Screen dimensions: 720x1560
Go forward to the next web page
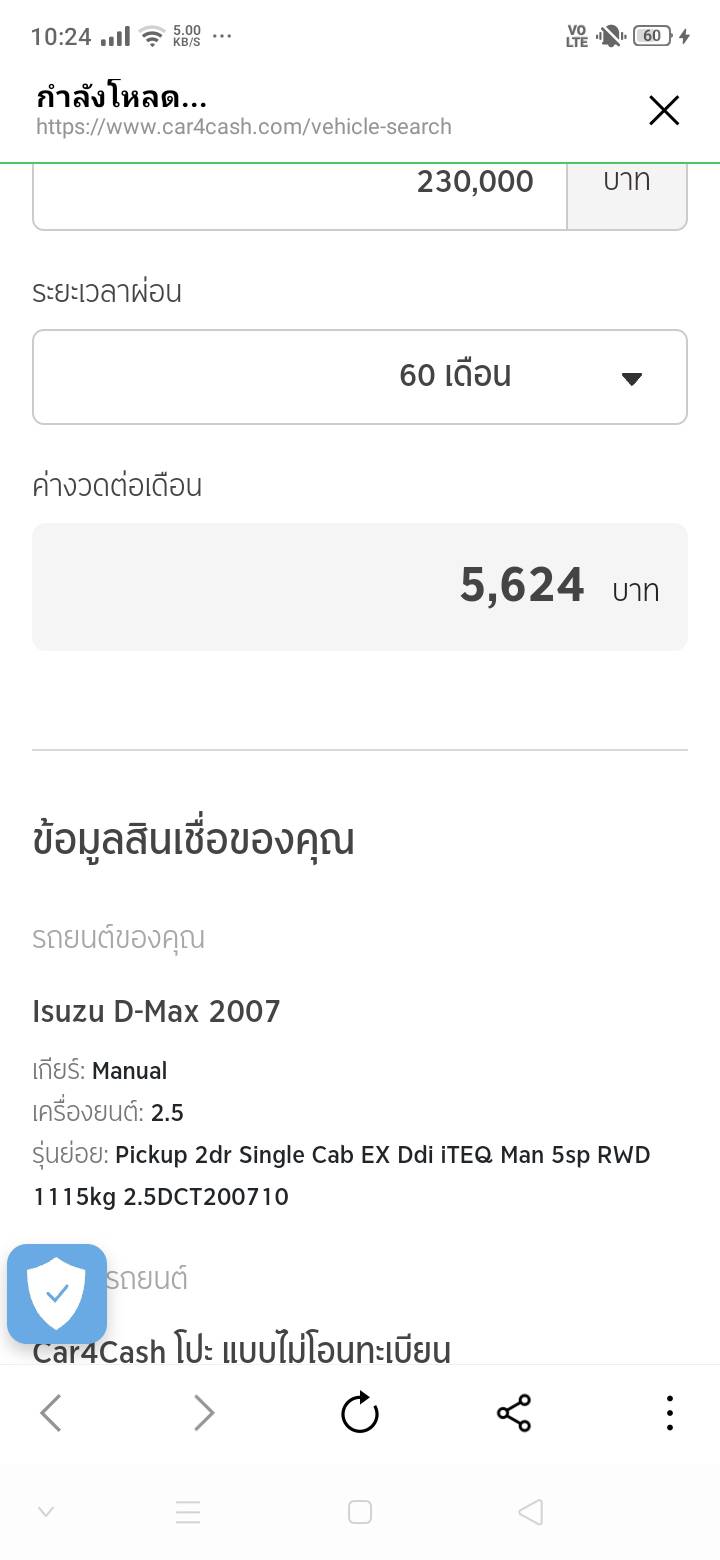click(204, 1413)
